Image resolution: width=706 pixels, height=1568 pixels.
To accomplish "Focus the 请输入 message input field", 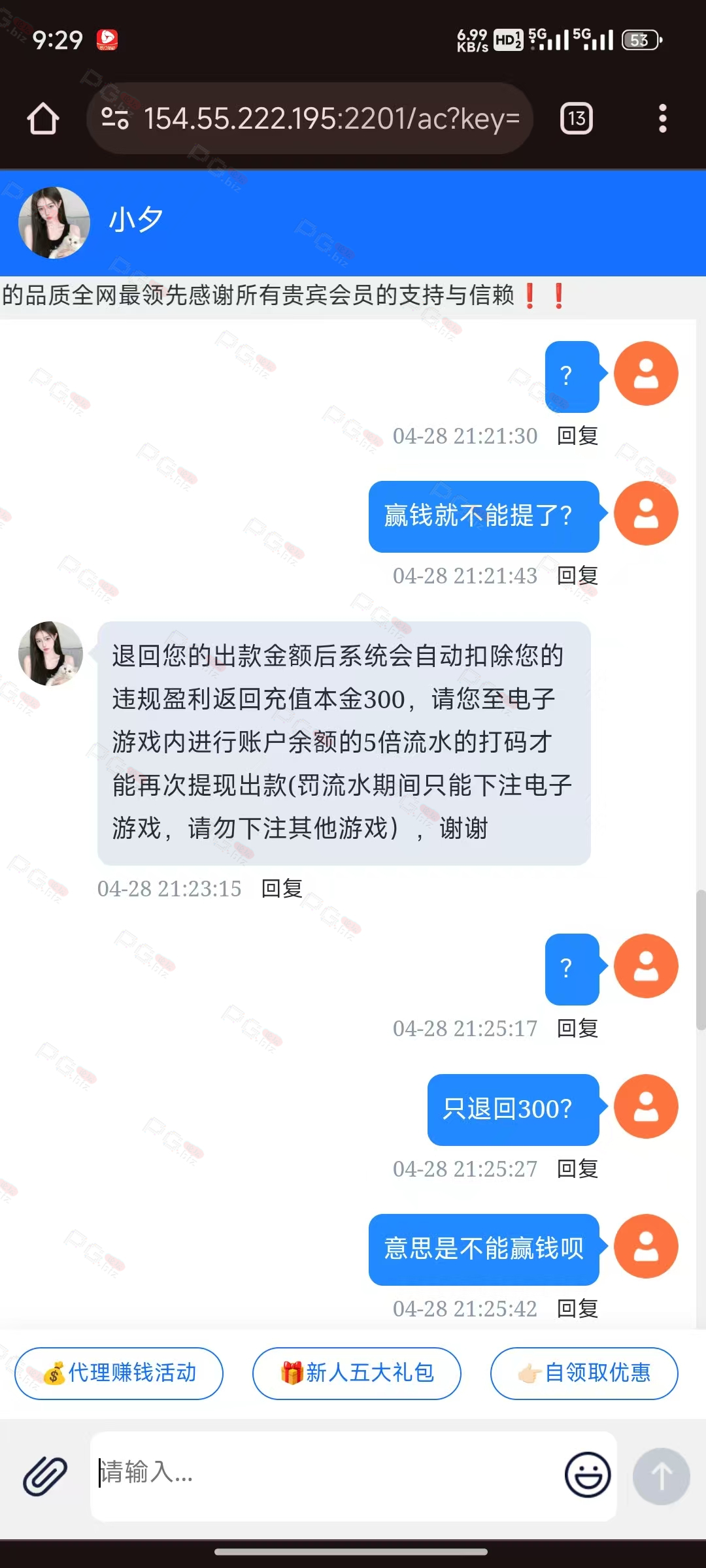I will click(x=324, y=1476).
